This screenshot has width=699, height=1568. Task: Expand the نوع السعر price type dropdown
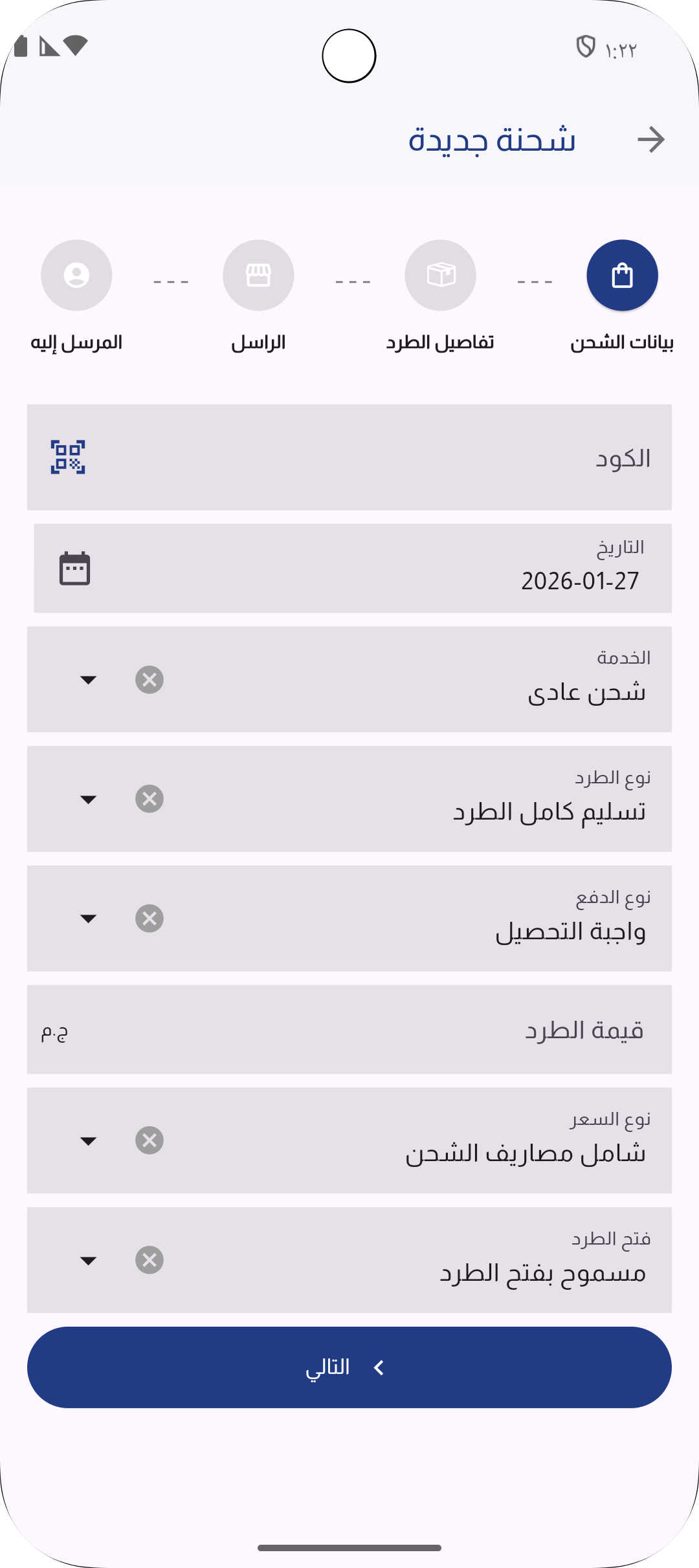pyautogui.click(x=88, y=1141)
